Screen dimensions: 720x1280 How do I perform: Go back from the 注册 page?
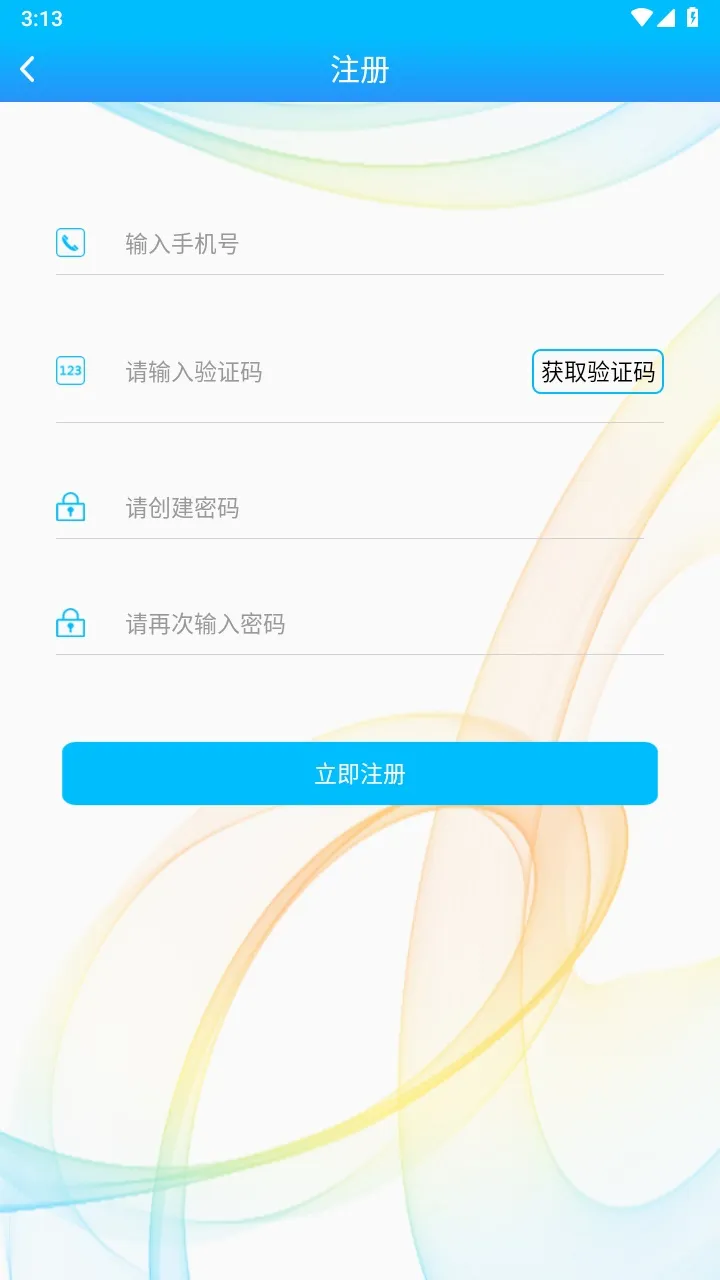(28, 69)
